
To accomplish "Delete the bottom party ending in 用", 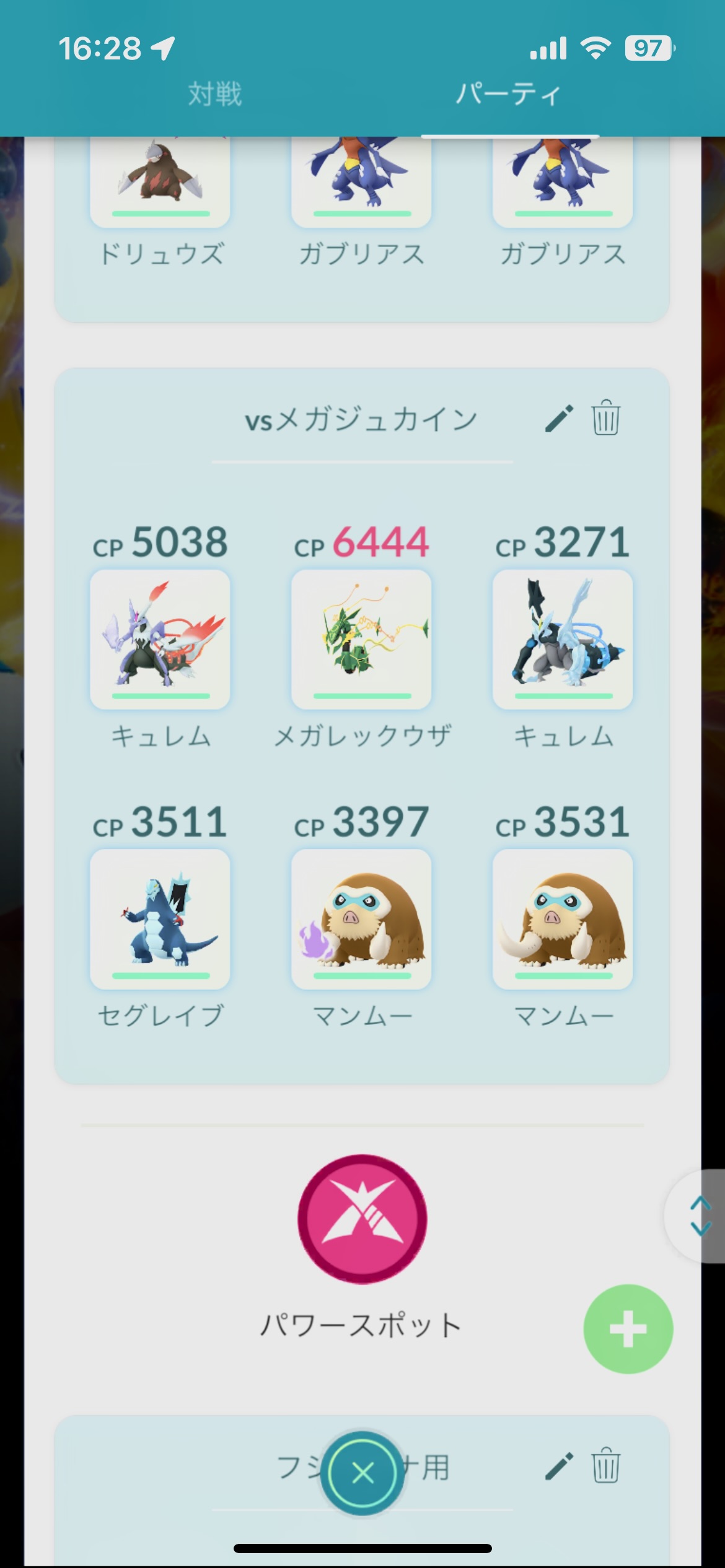I will (x=605, y=1466).
